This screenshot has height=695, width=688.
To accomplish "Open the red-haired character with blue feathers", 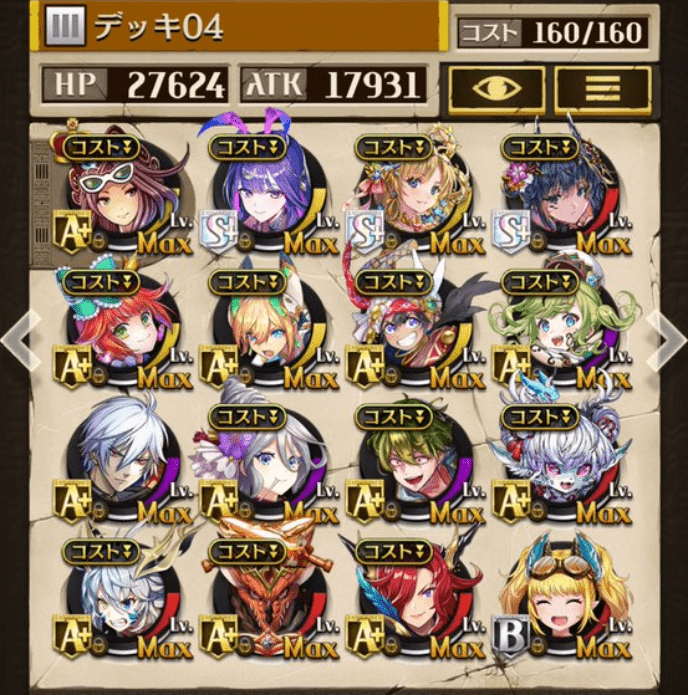I will (x=410, y=598).
